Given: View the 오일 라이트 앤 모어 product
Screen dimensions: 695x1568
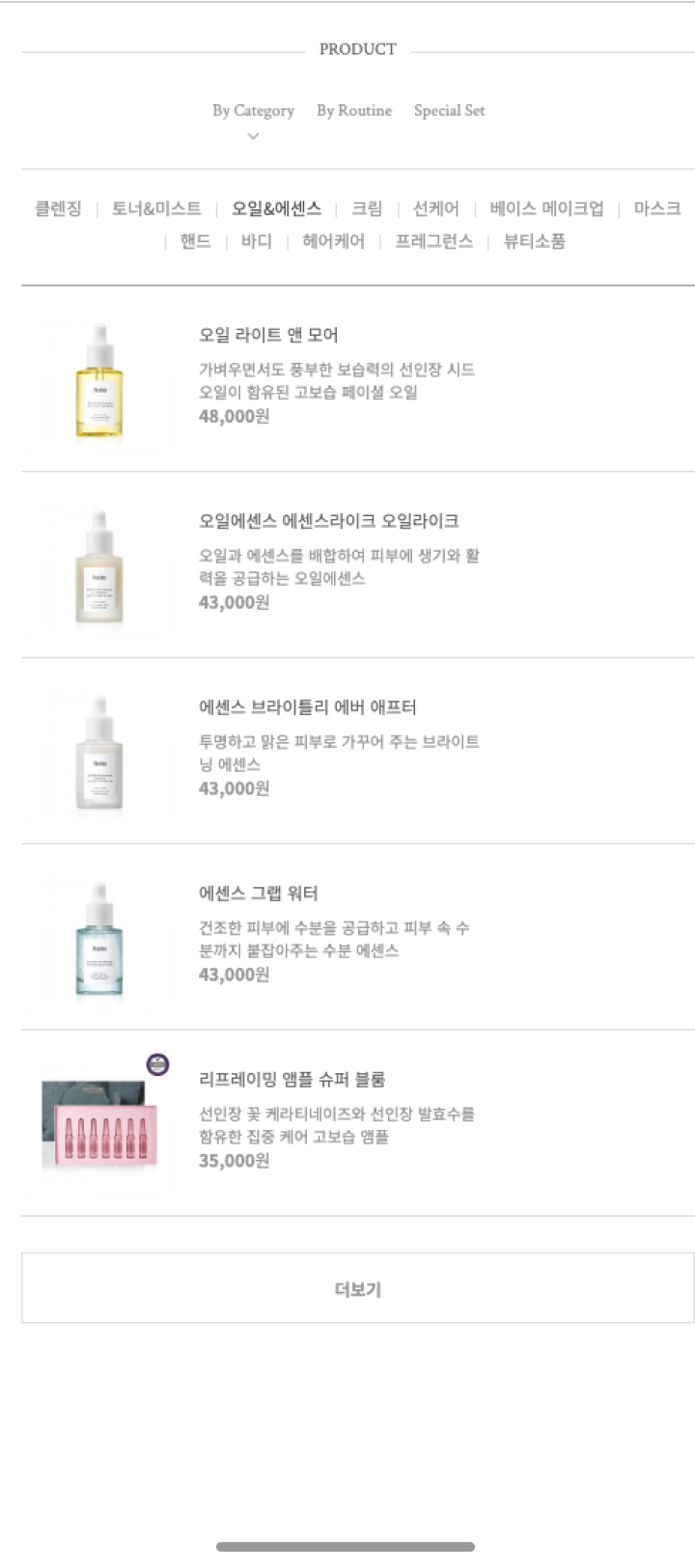Looking at the screenshot, I should 358,379.
